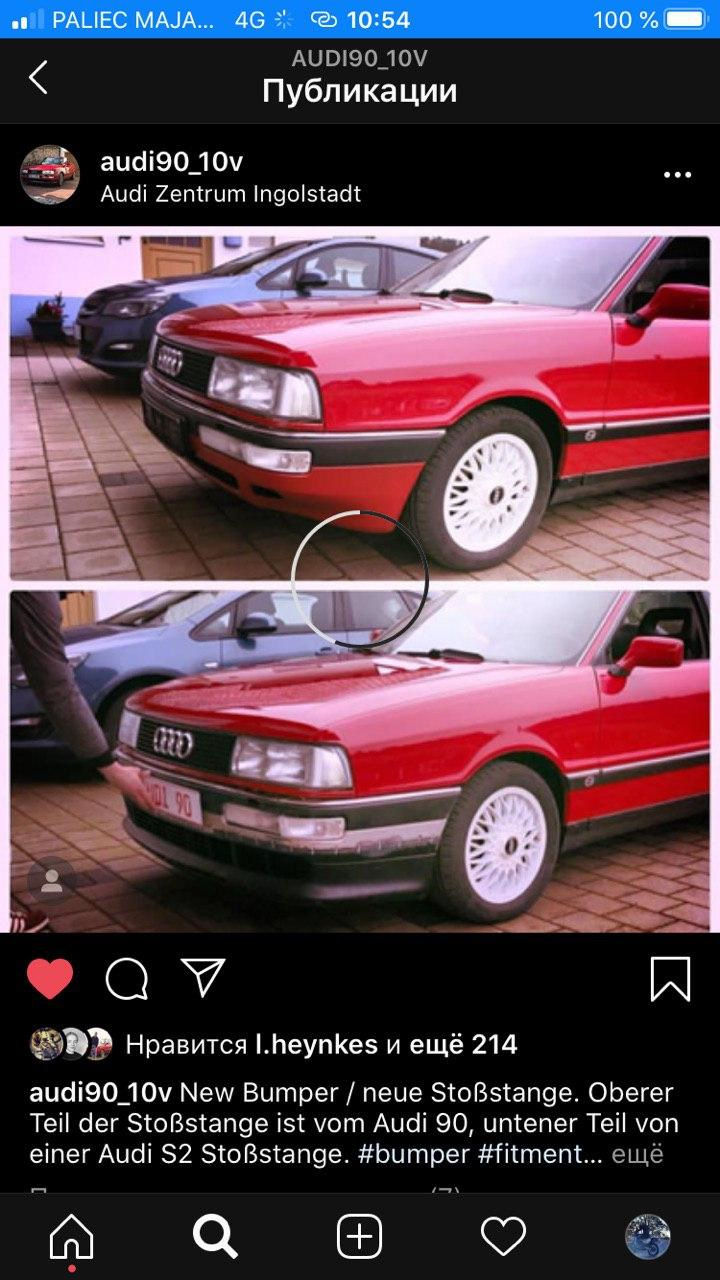
Task: Open comments with the speech bubble icon
Action: [x=127, y=979]
